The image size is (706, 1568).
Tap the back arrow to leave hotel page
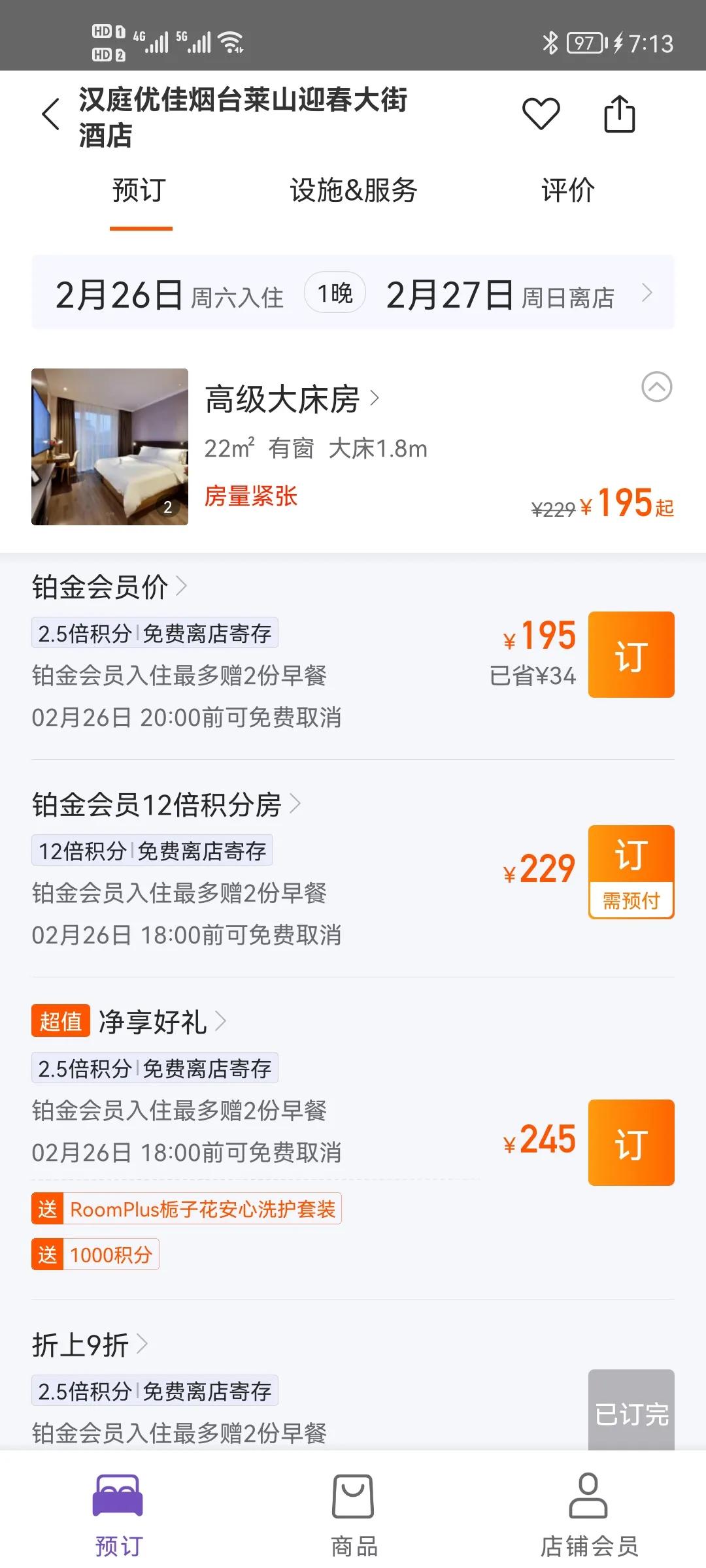[49, 114]
